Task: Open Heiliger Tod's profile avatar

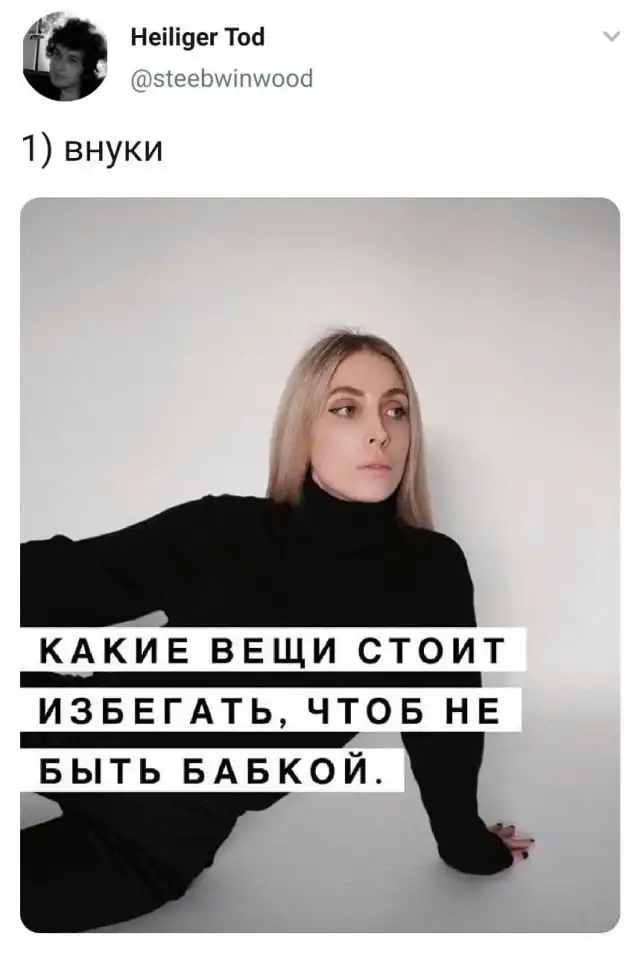Action: coord(64,57)
